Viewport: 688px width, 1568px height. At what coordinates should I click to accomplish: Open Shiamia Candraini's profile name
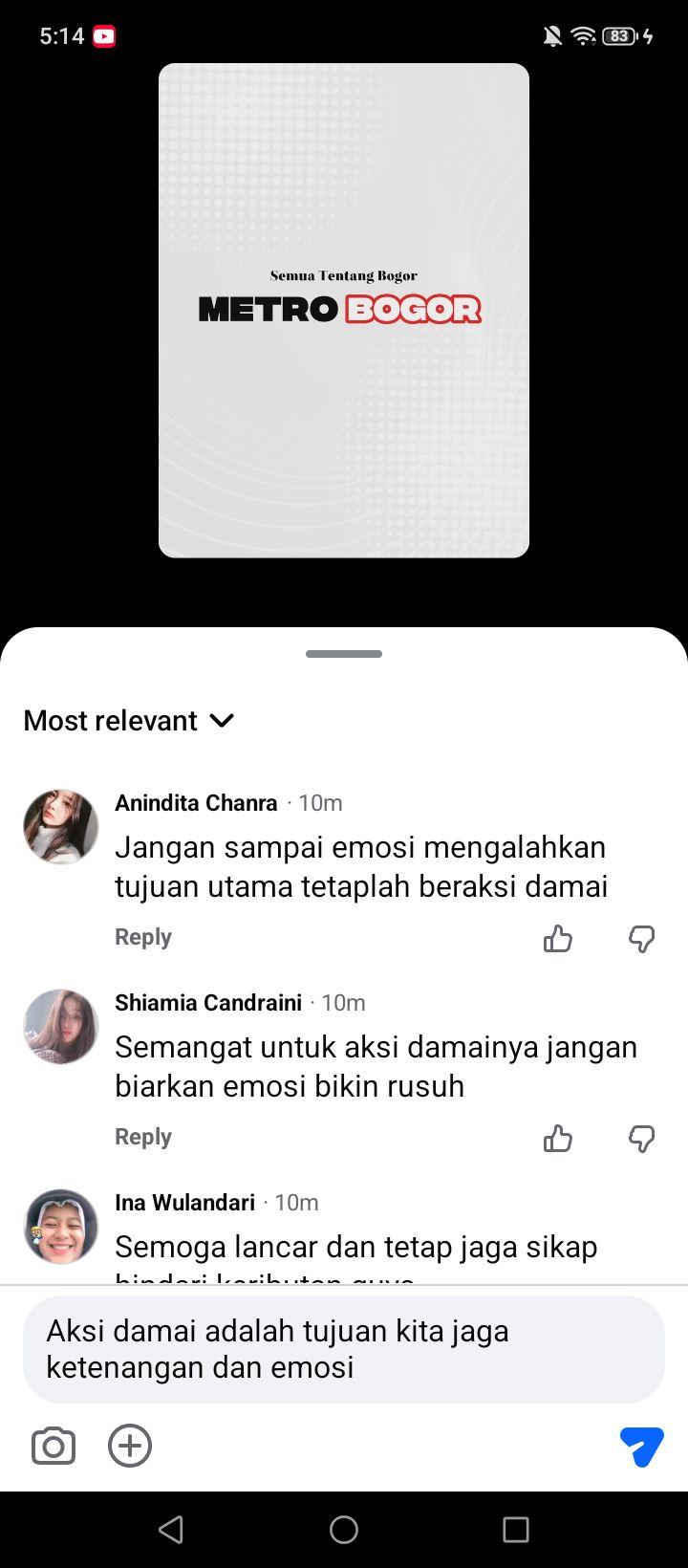click(x=208, y=1002)
